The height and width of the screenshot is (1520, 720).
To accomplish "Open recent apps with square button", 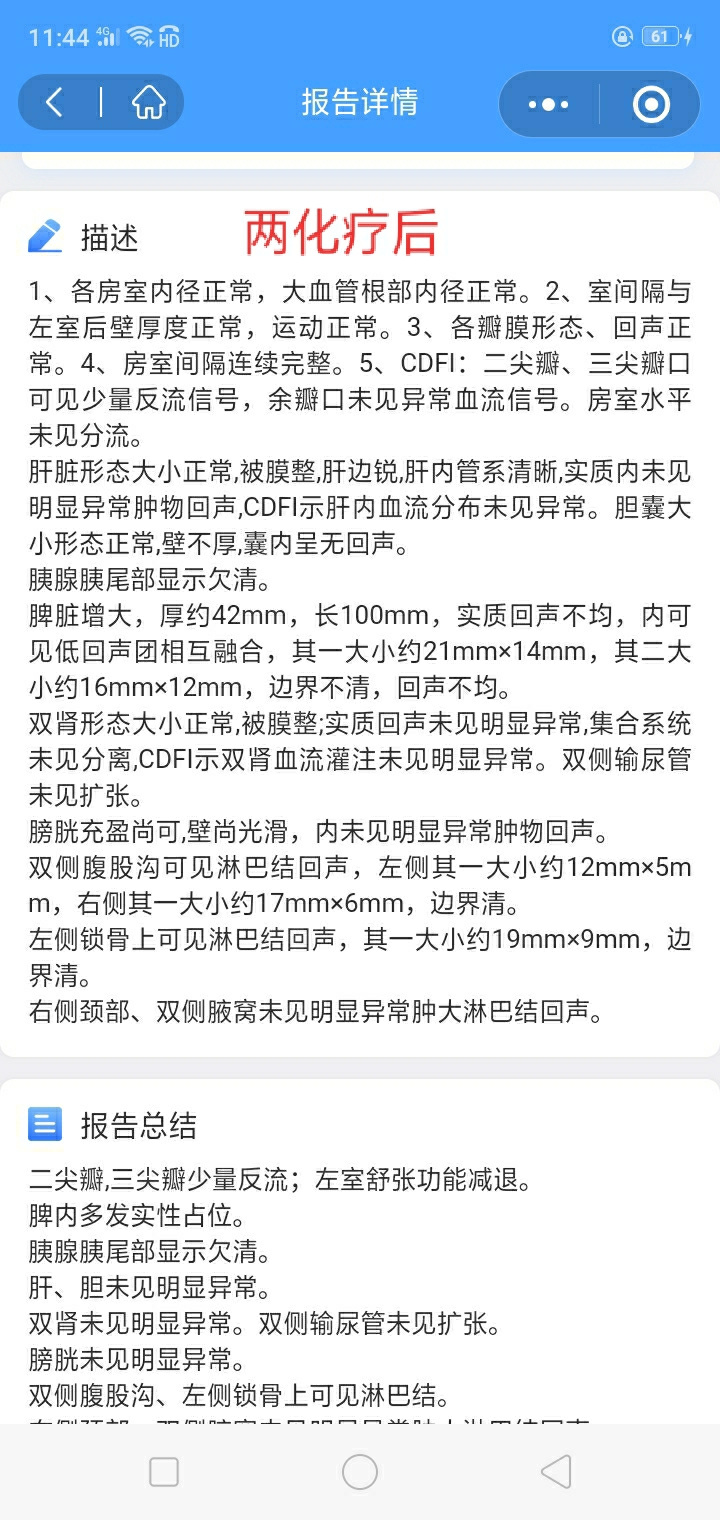I will coord(164,1472).
